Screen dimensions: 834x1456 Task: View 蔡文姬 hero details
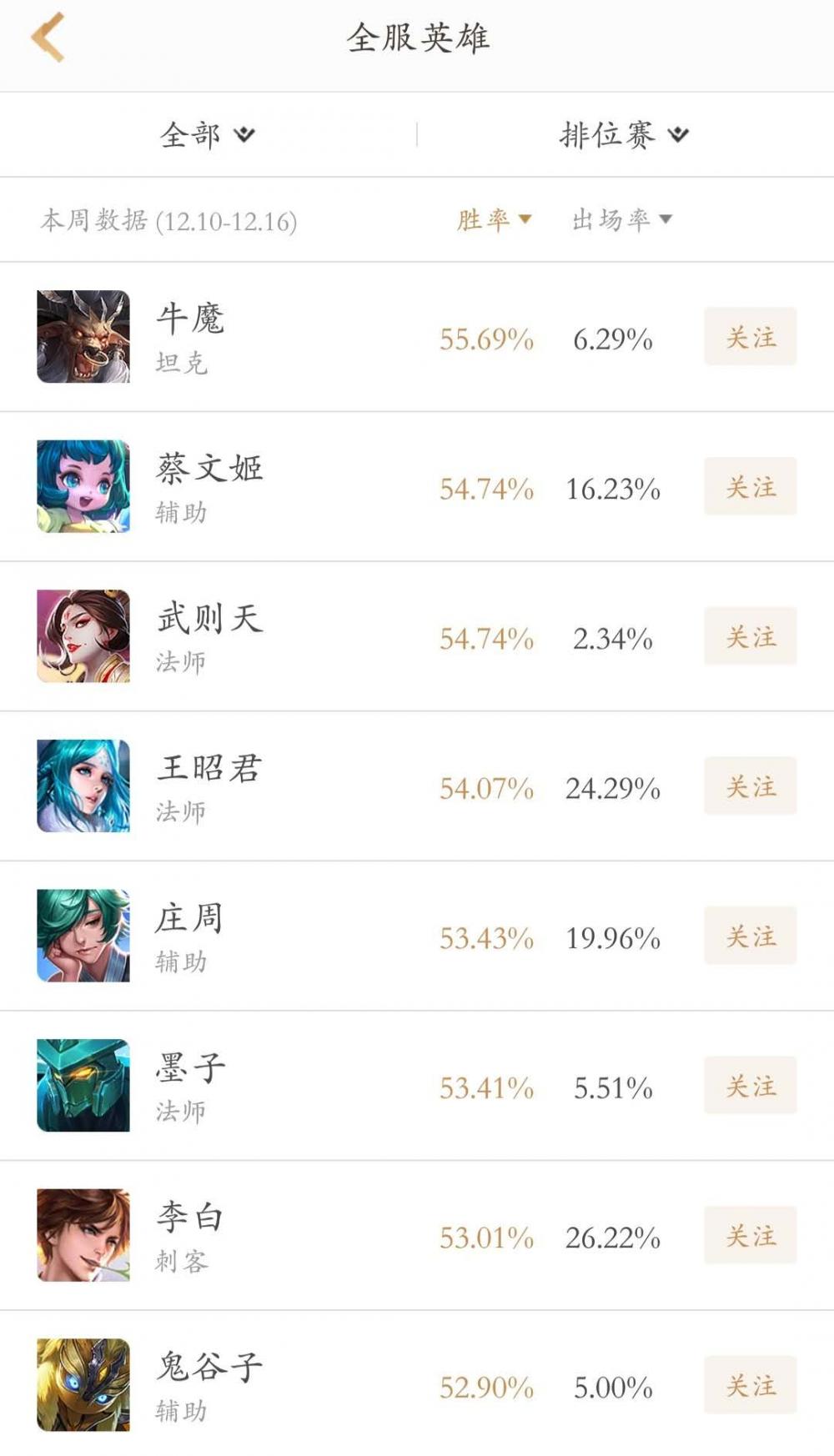(208, 486)
